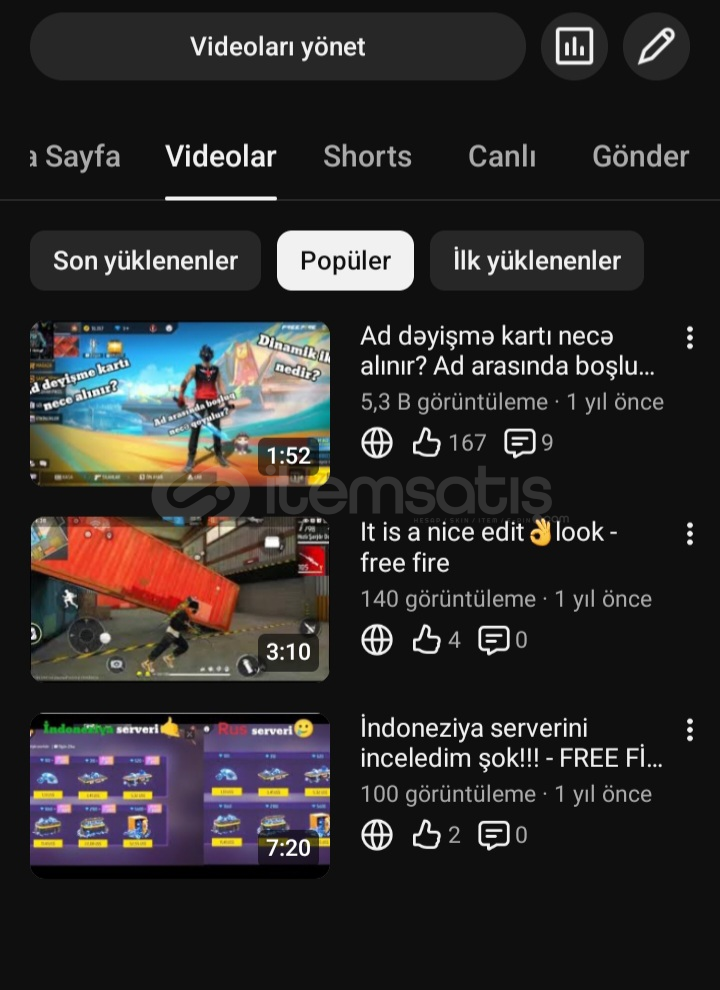Select the Son yüklenenler filter chip
Image resolution: width=720 pixels, height=990 pixels.
click(145, 261)
